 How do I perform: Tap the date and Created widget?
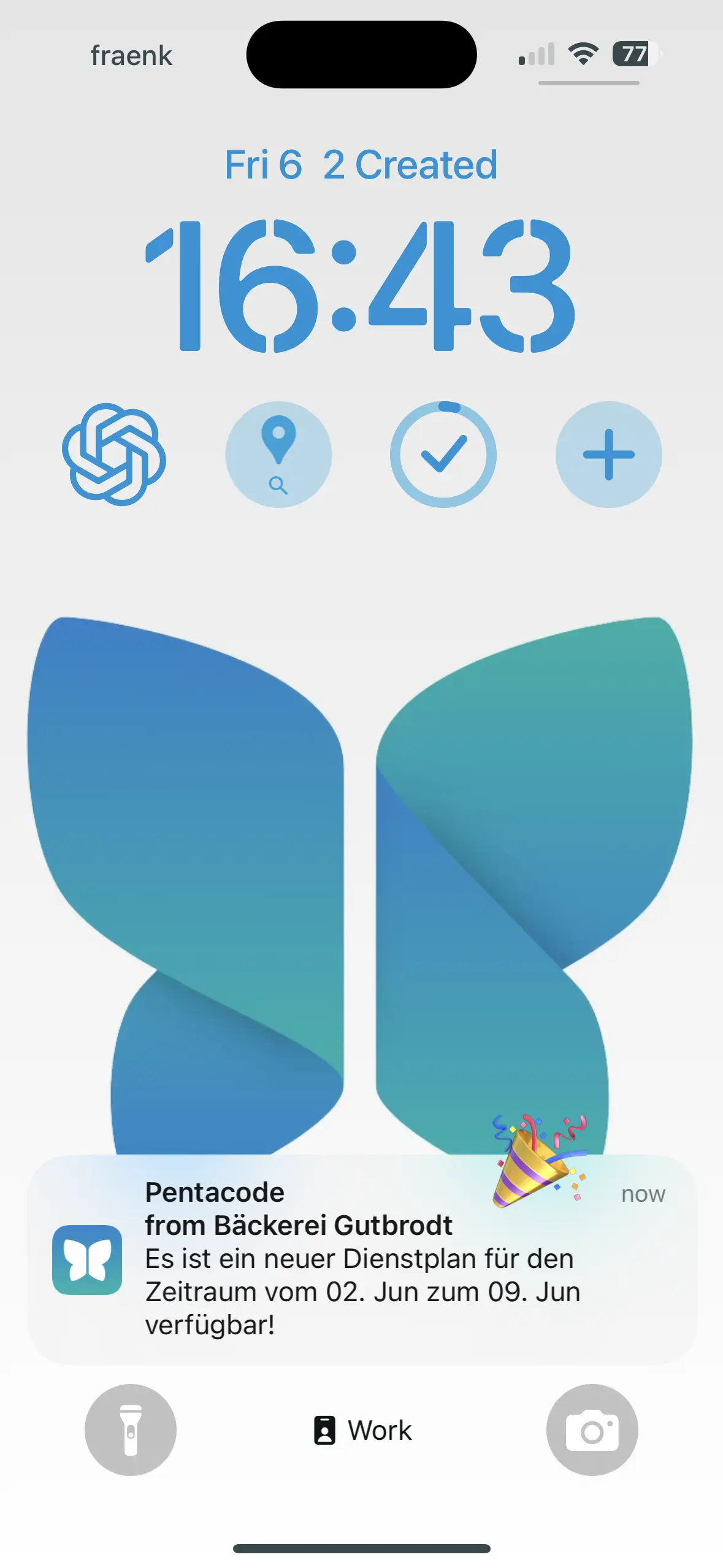[x=361, y=165]
